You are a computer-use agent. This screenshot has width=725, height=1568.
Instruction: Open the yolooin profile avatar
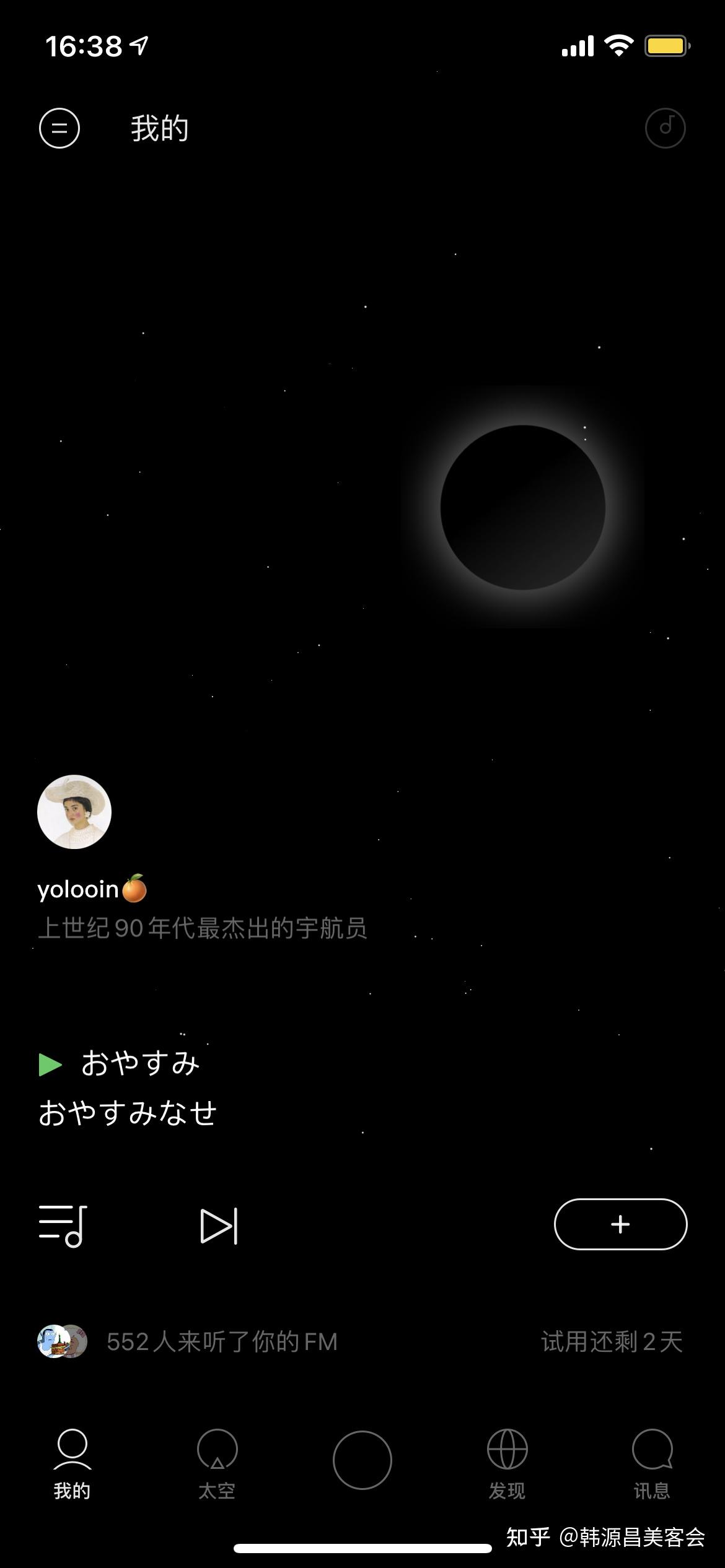(74, 811)
